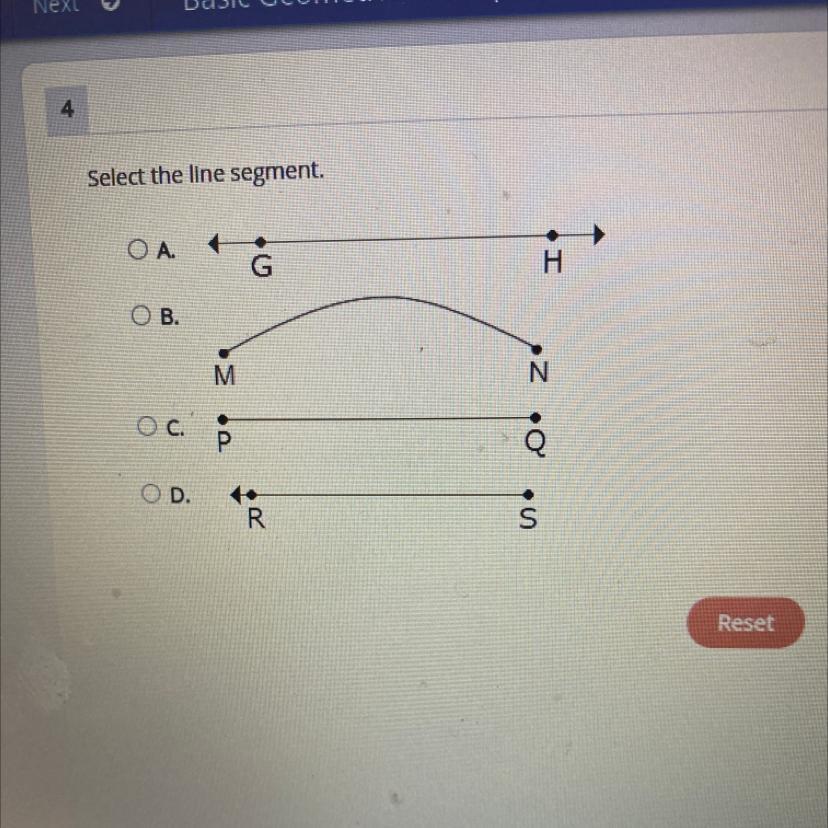This screenshot has height=828, width=828.
Task: Choose option B with curve MN
Action: (x=140, y=317)
